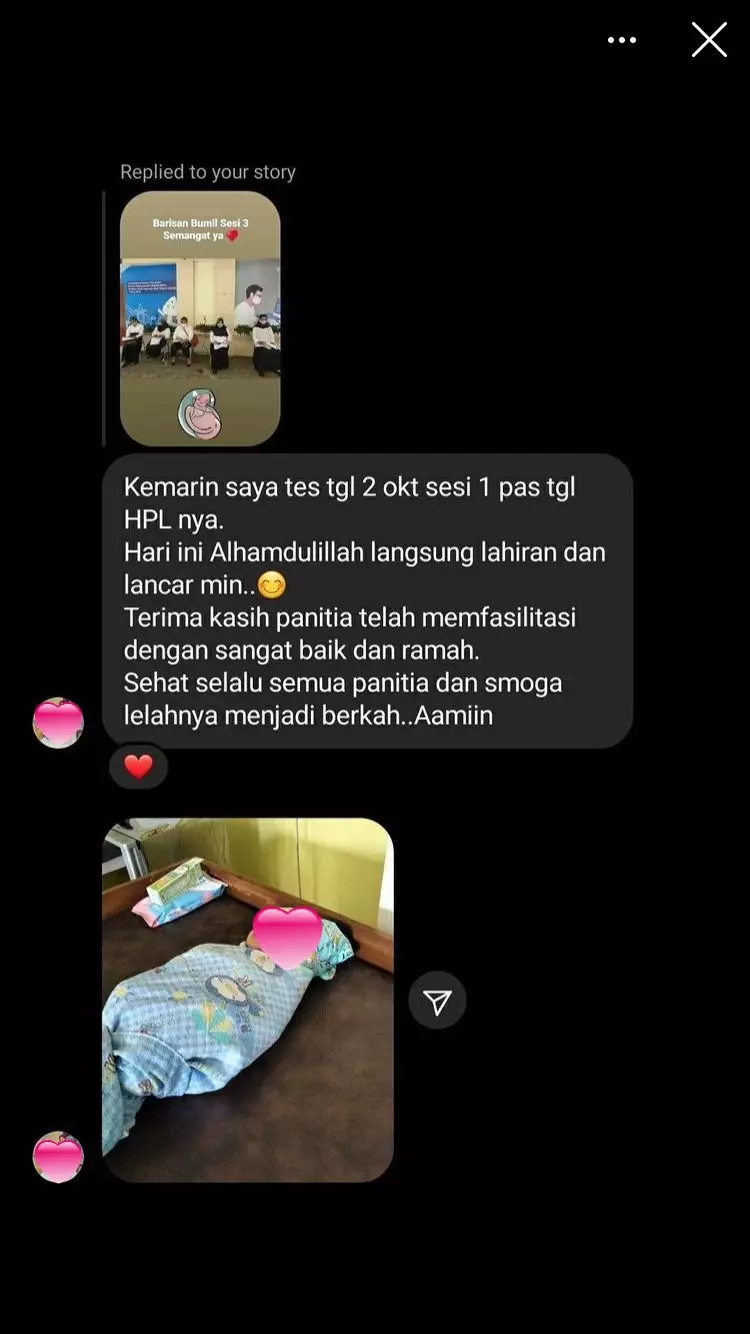The width and height of the screenshot is (750, 1334).
Task: Click the 'Replied to your story' label
Action: pos(208,172)
